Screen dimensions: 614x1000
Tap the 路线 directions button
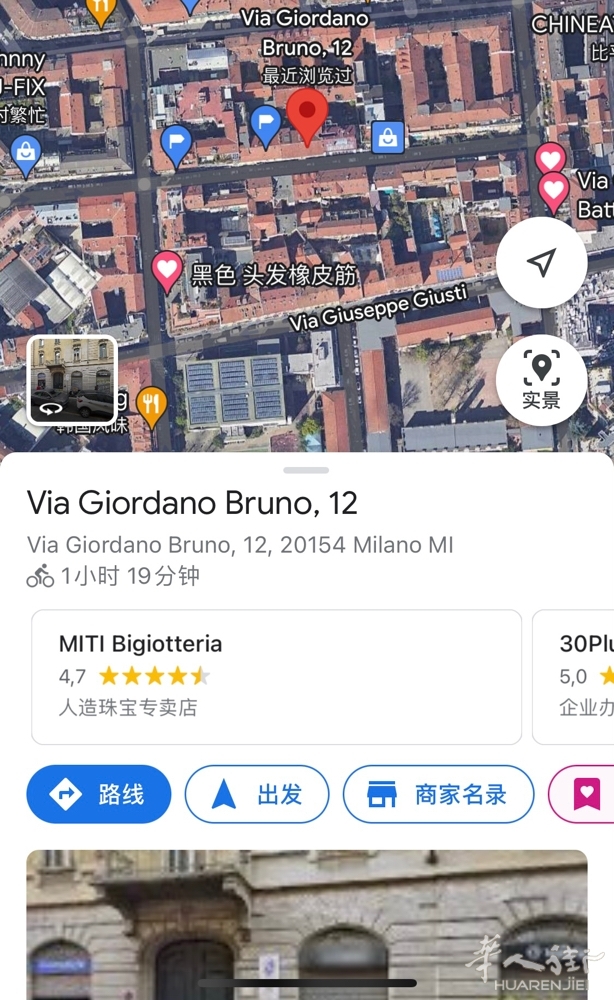point(99,794)
